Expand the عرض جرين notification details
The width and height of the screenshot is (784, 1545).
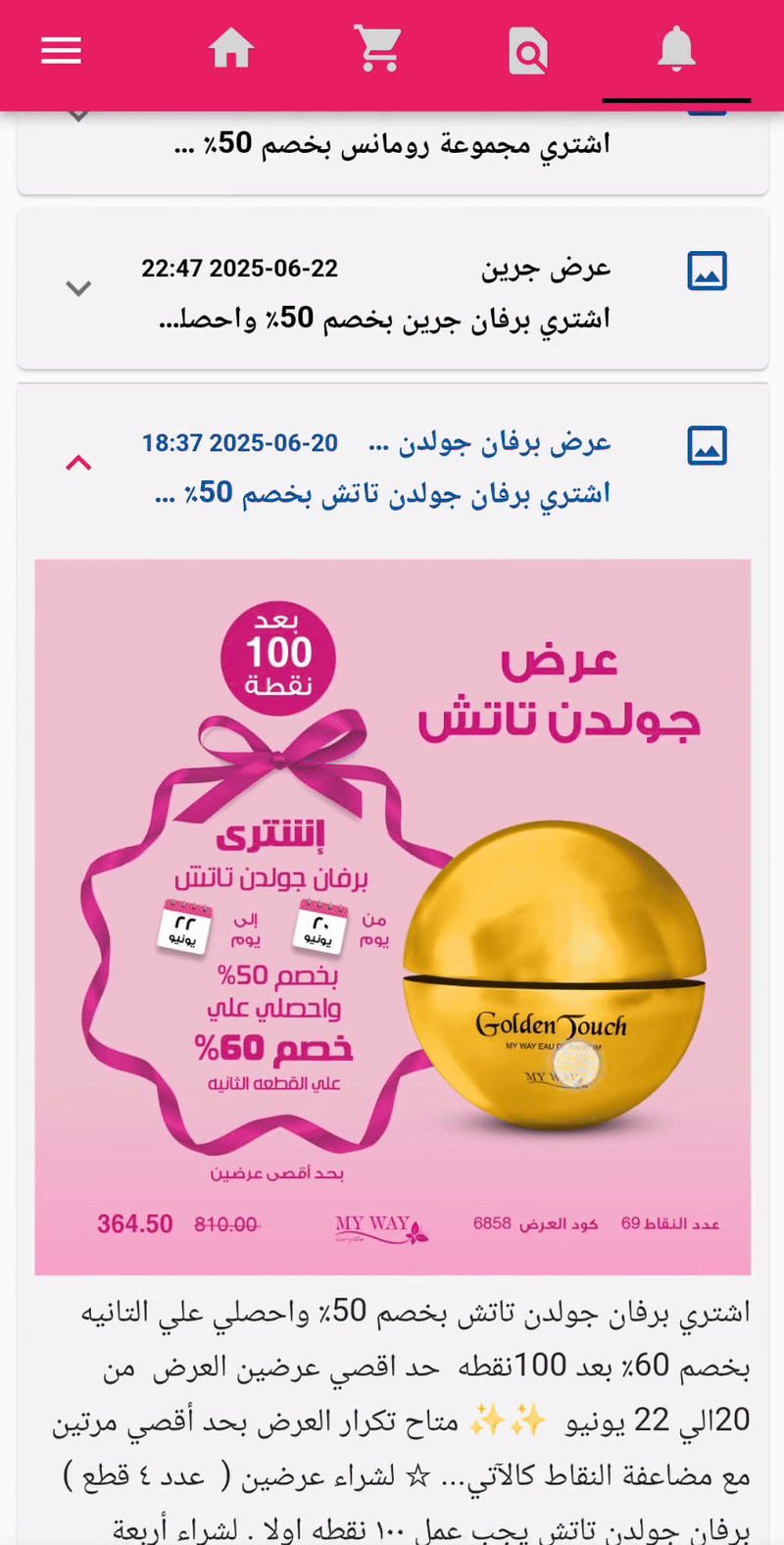[77, 288]
